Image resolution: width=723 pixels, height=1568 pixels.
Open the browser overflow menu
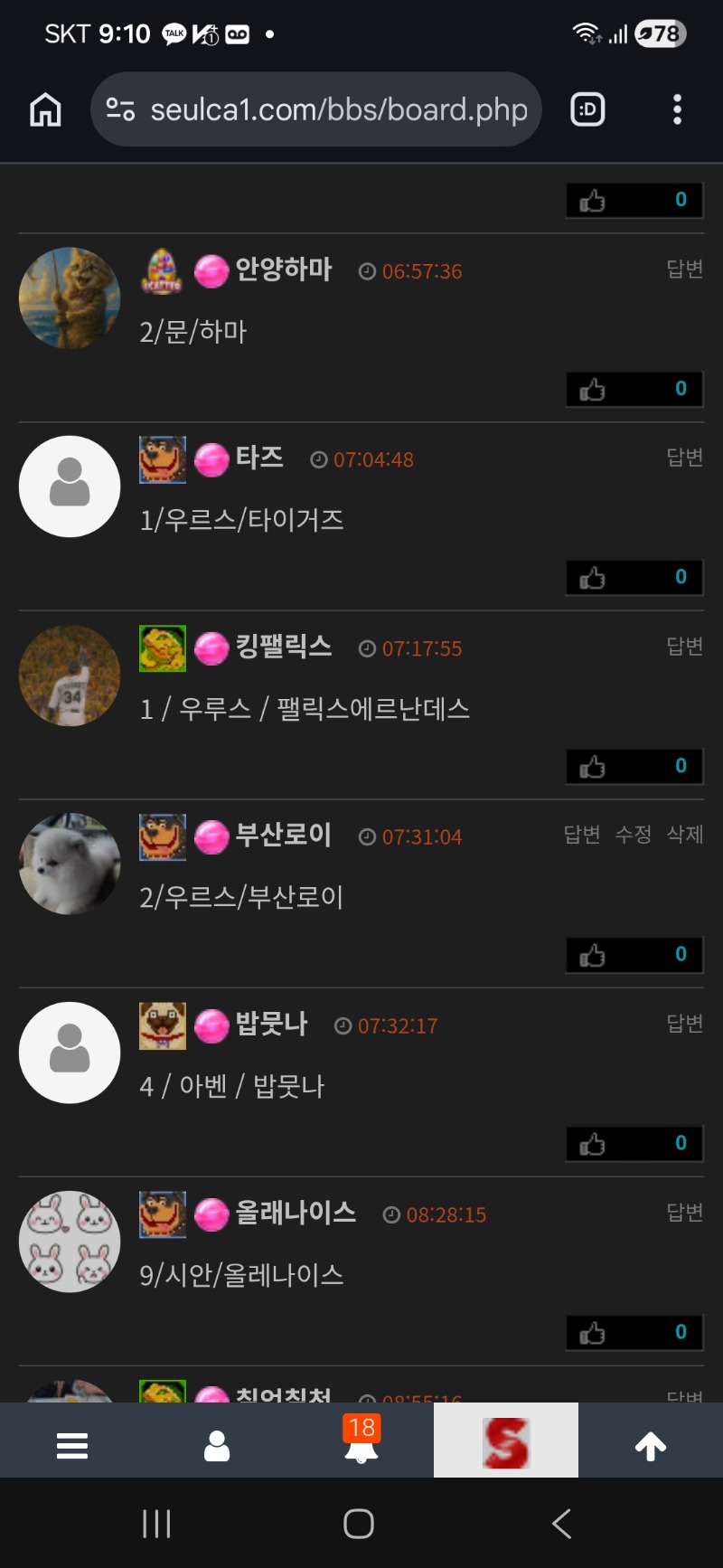point(677,110)
